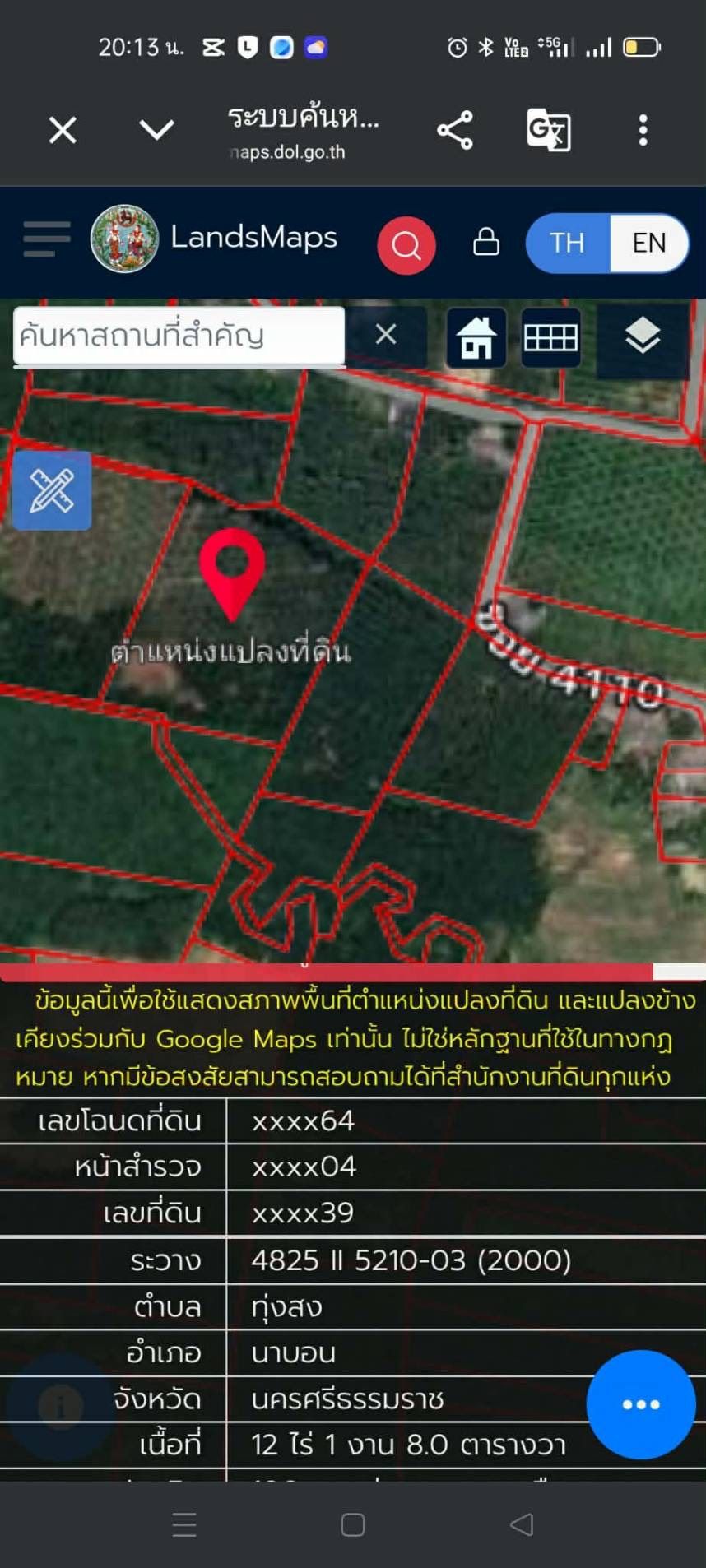706x1568 pixels.
Task: Open the info circle button
Action: pyautogui.click(x=60, y=1406)
